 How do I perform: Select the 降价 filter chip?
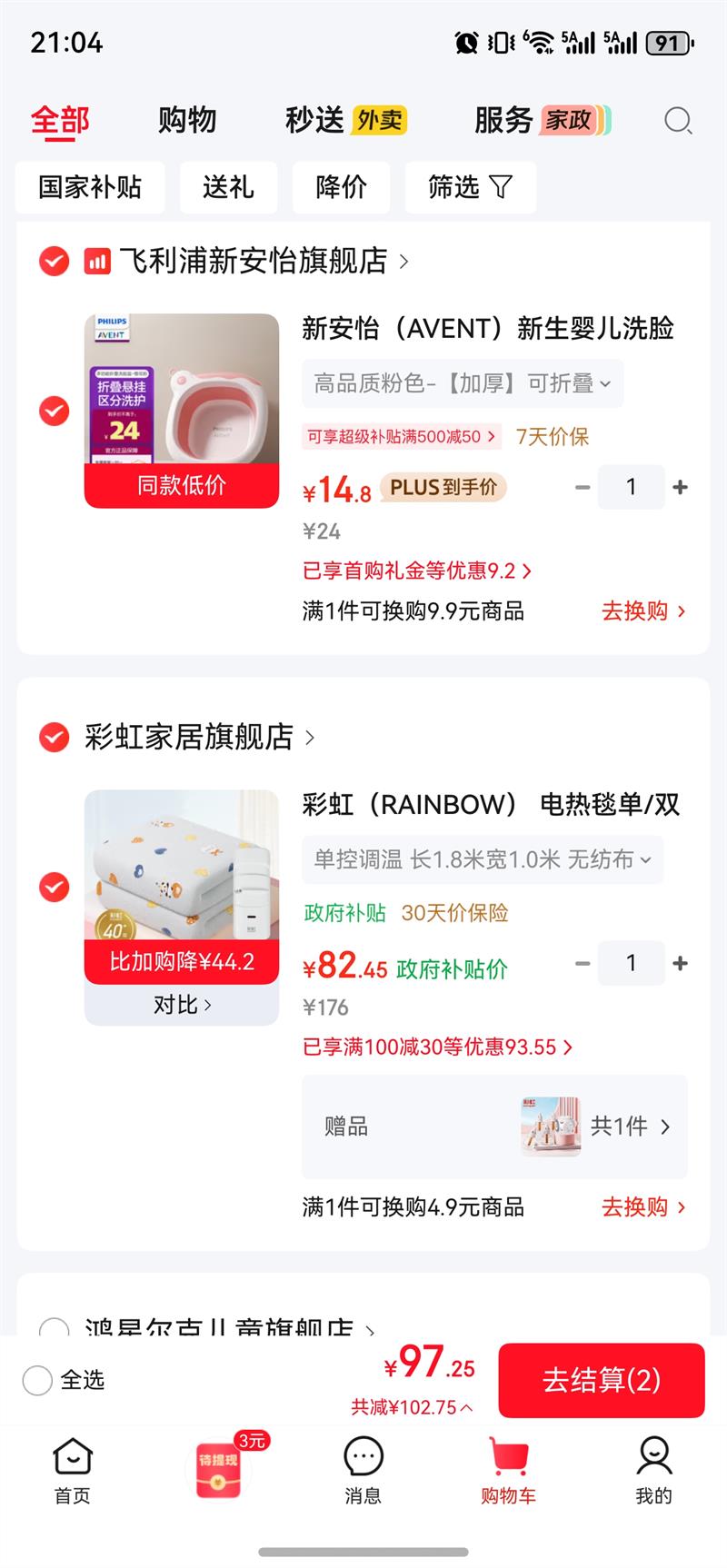[341, 187]
